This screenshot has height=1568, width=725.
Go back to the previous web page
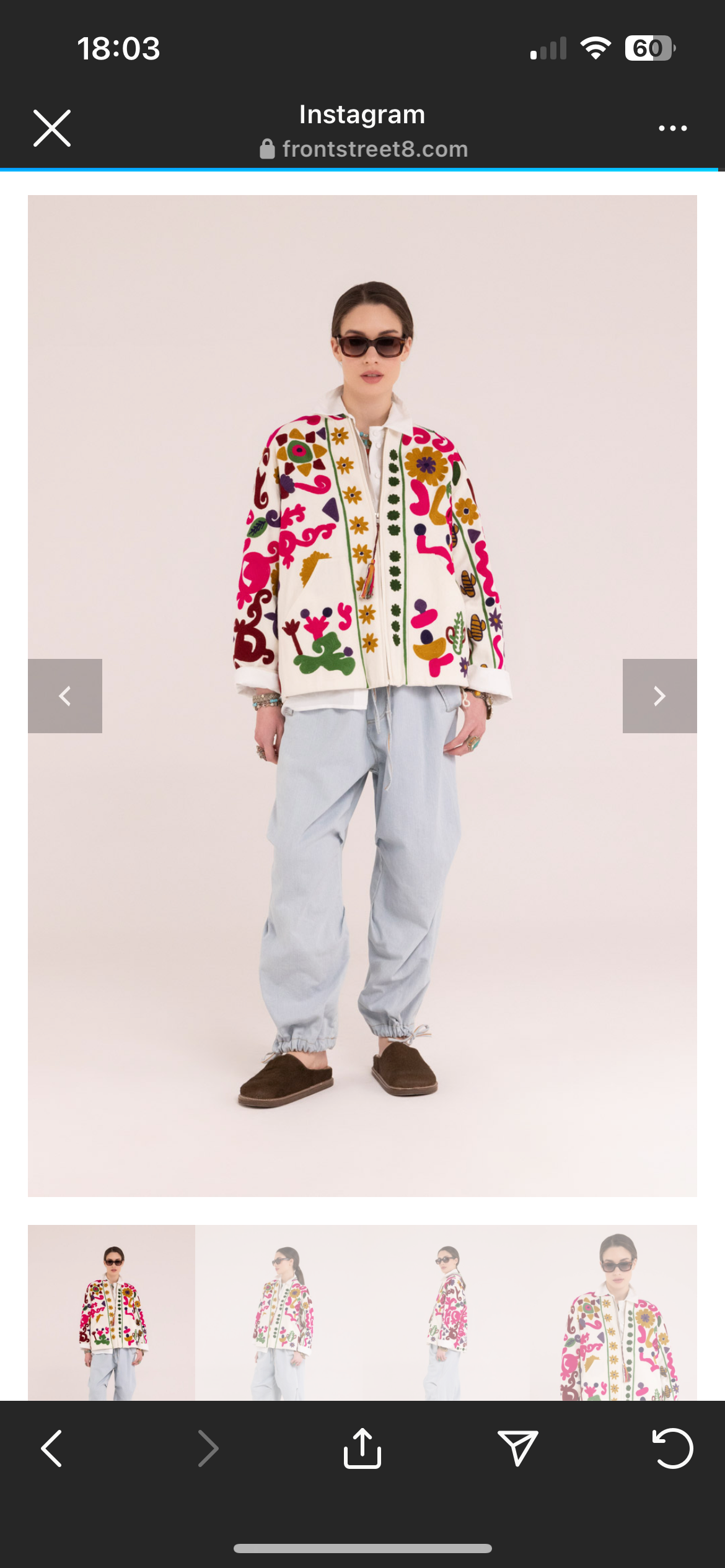(x=52, y=1448)
